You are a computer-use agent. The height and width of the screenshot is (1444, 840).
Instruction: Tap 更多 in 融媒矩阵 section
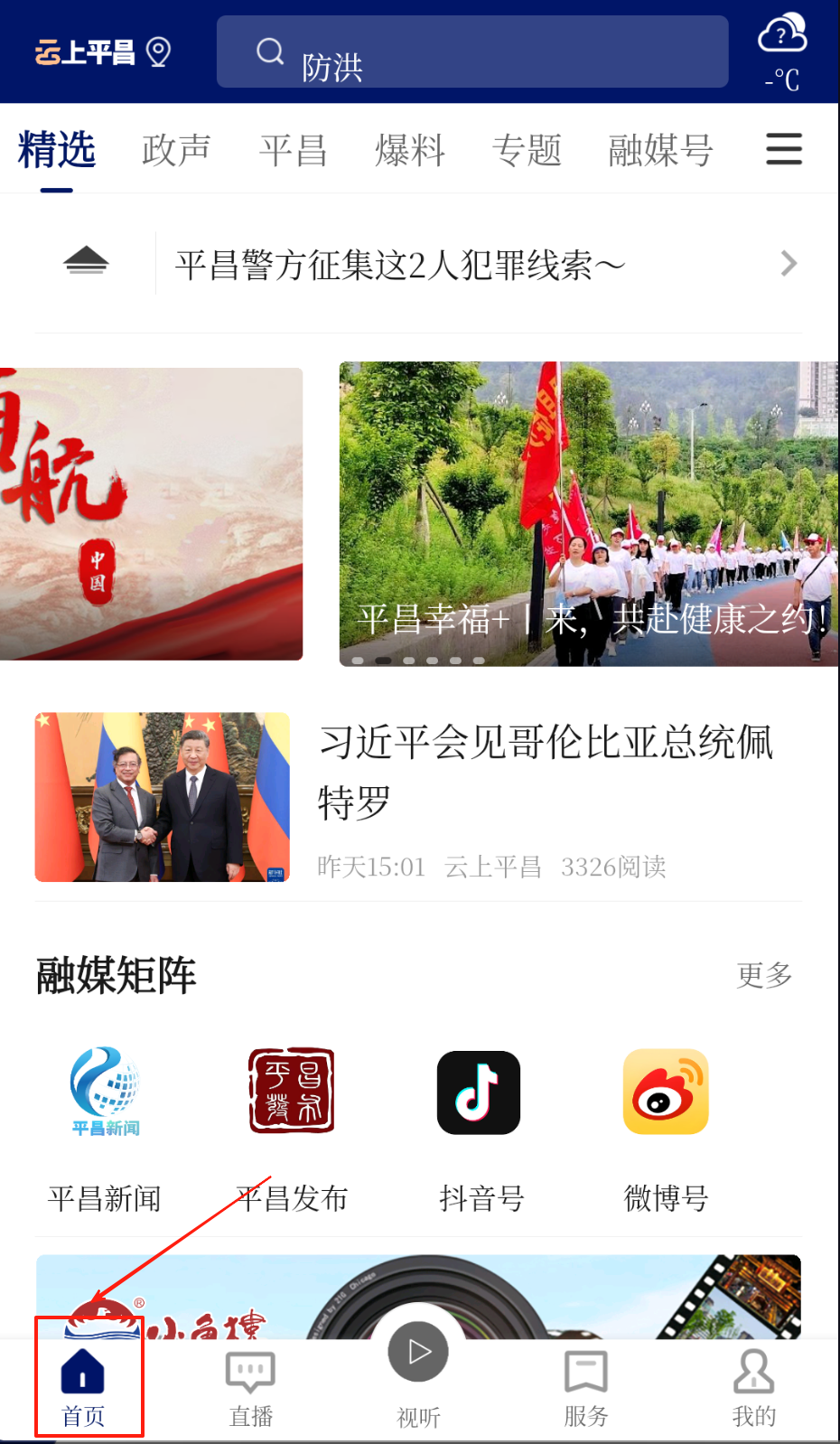763,975
